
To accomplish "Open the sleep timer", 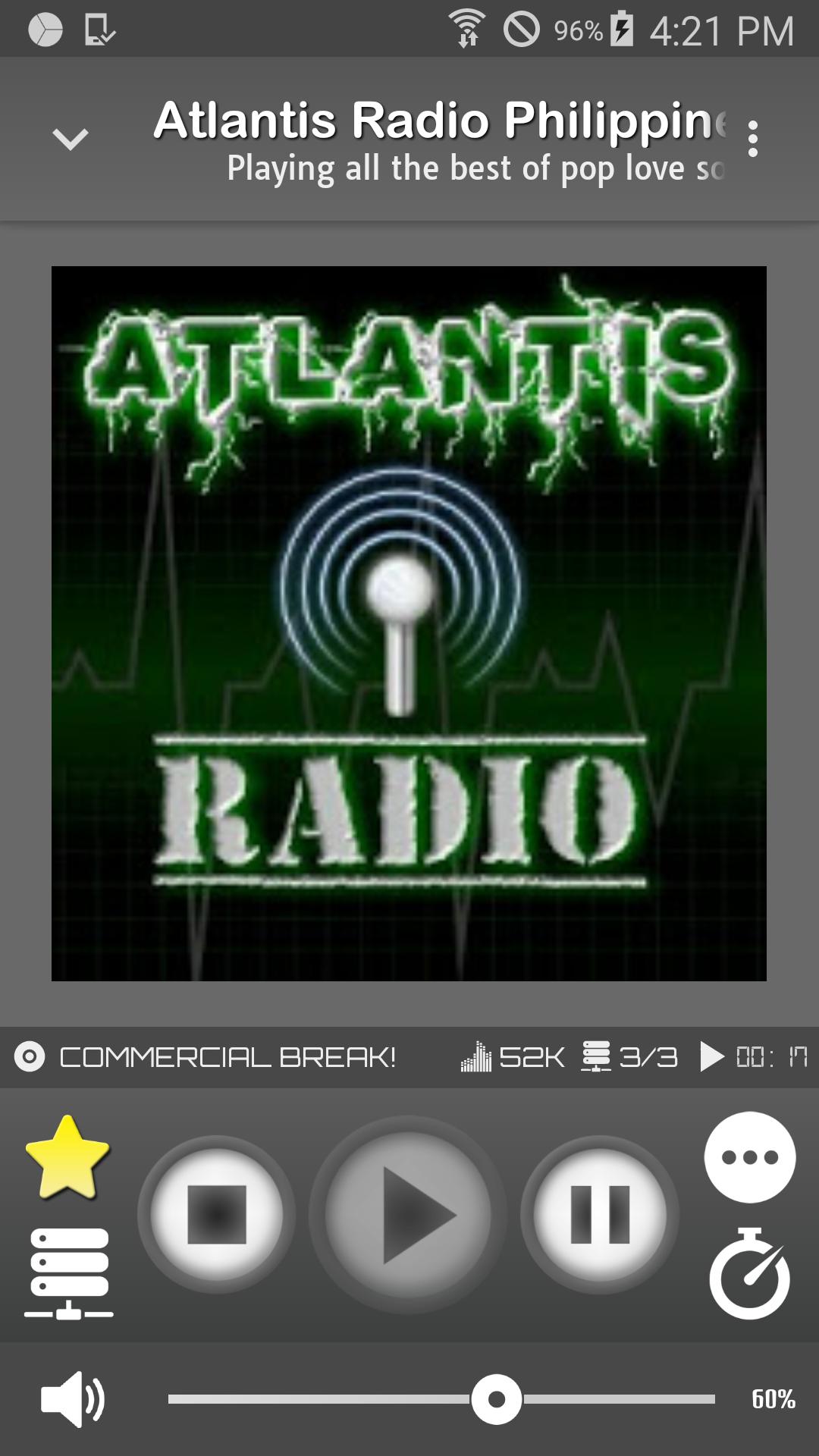I will [749, 1272].
